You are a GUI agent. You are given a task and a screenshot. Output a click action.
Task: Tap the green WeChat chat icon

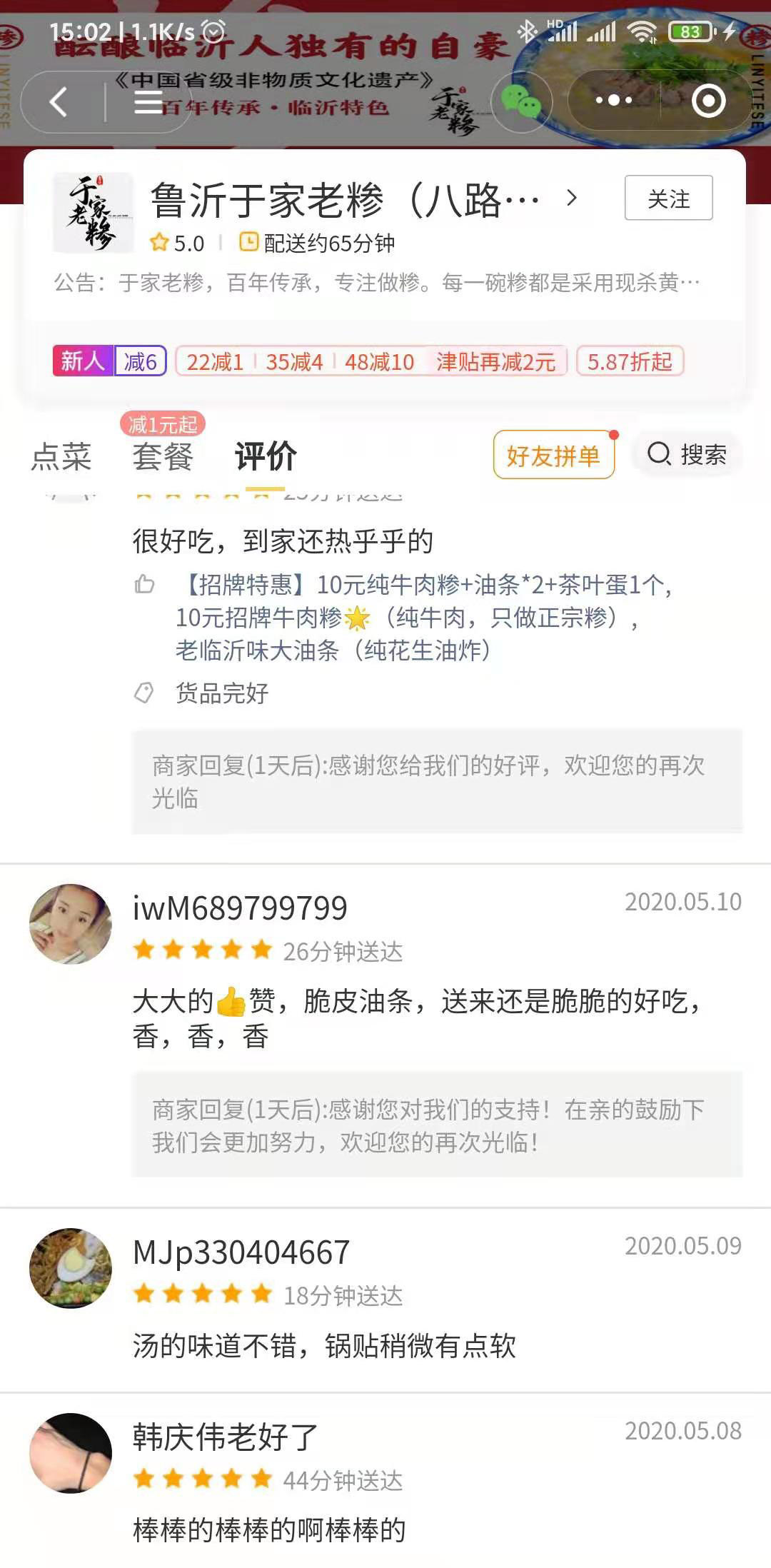(x=521, y=101)
